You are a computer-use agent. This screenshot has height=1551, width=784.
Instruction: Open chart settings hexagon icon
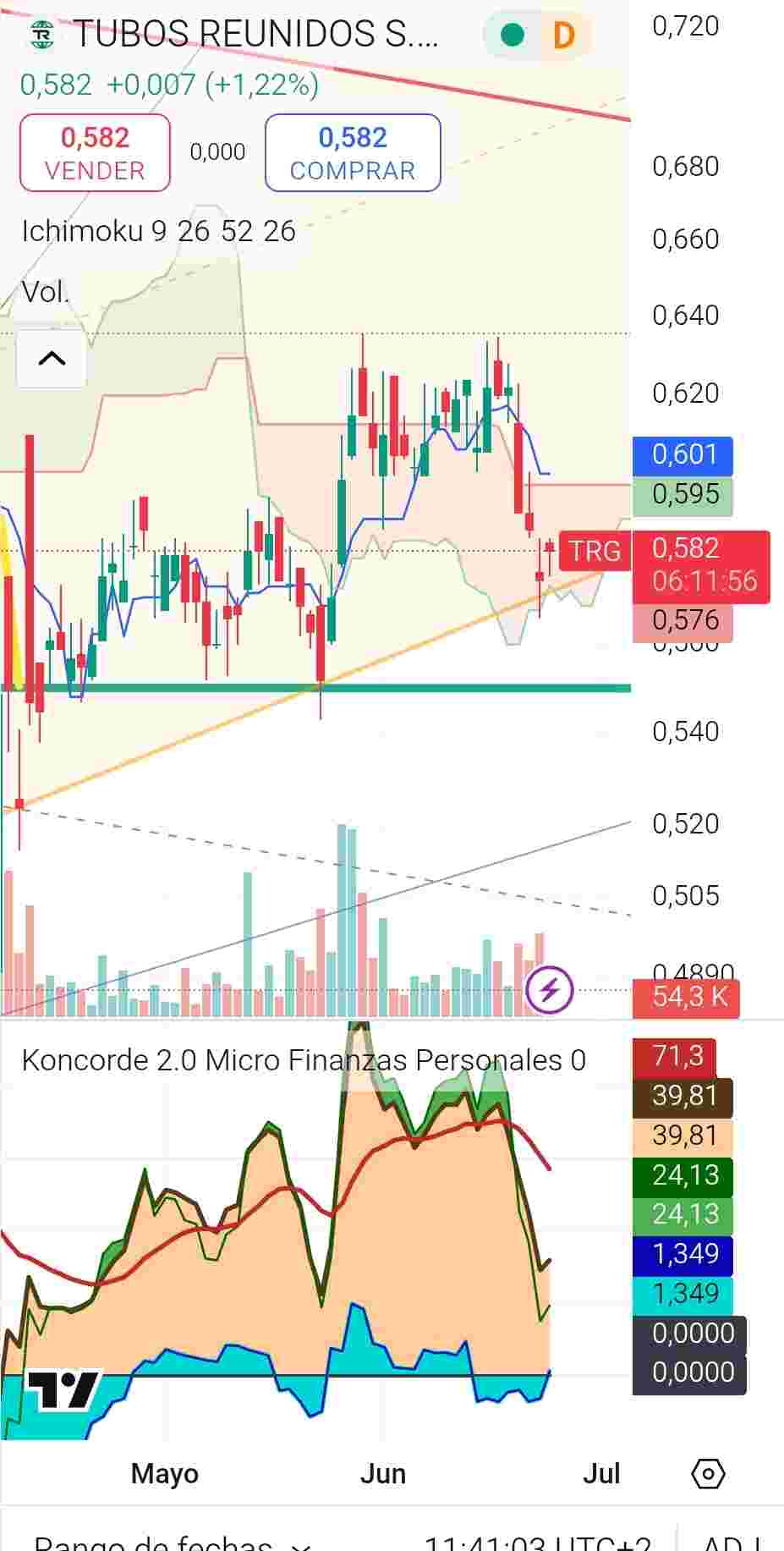tap(708, 1473)
